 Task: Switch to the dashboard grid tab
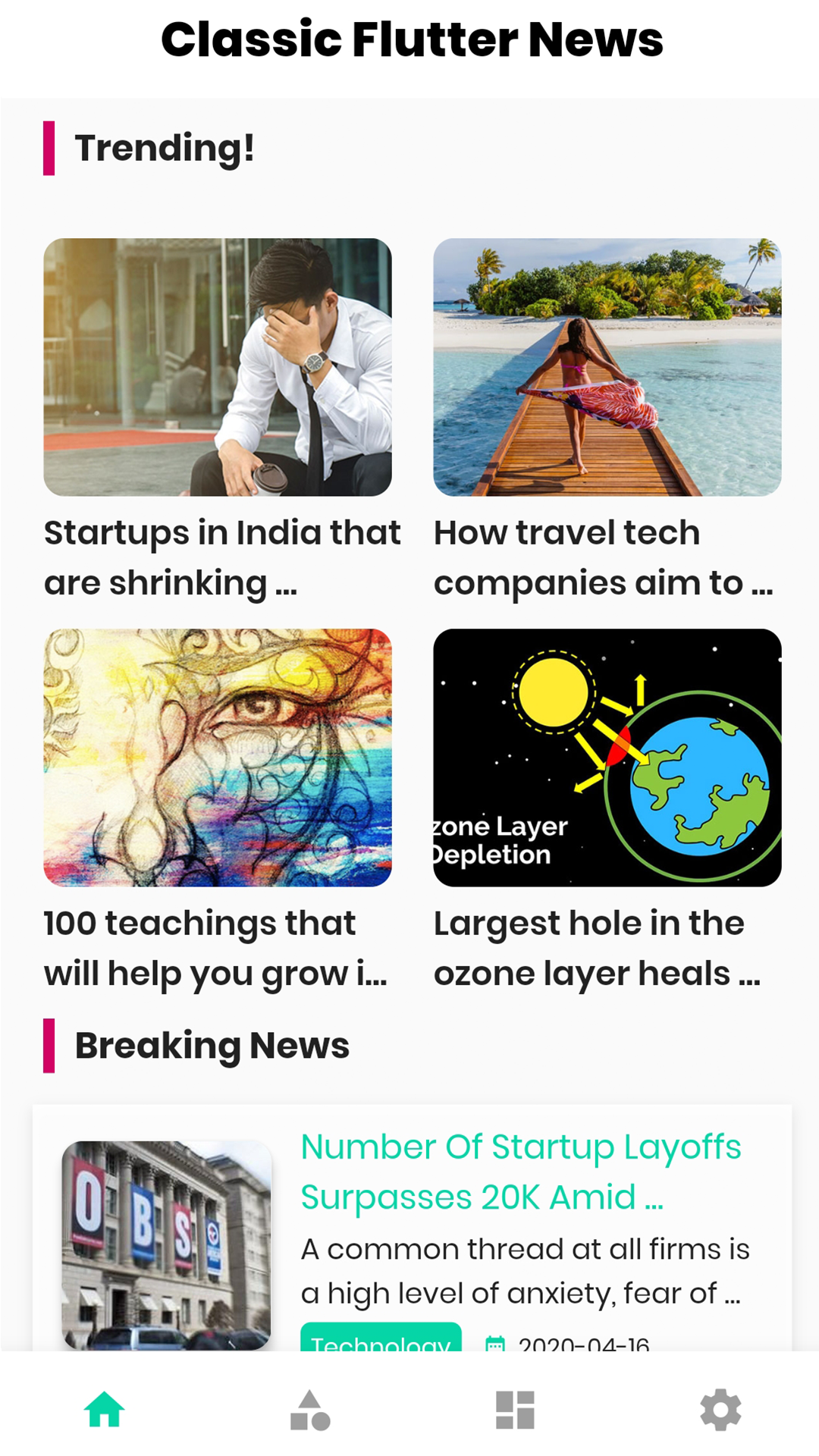(515, 1410)
